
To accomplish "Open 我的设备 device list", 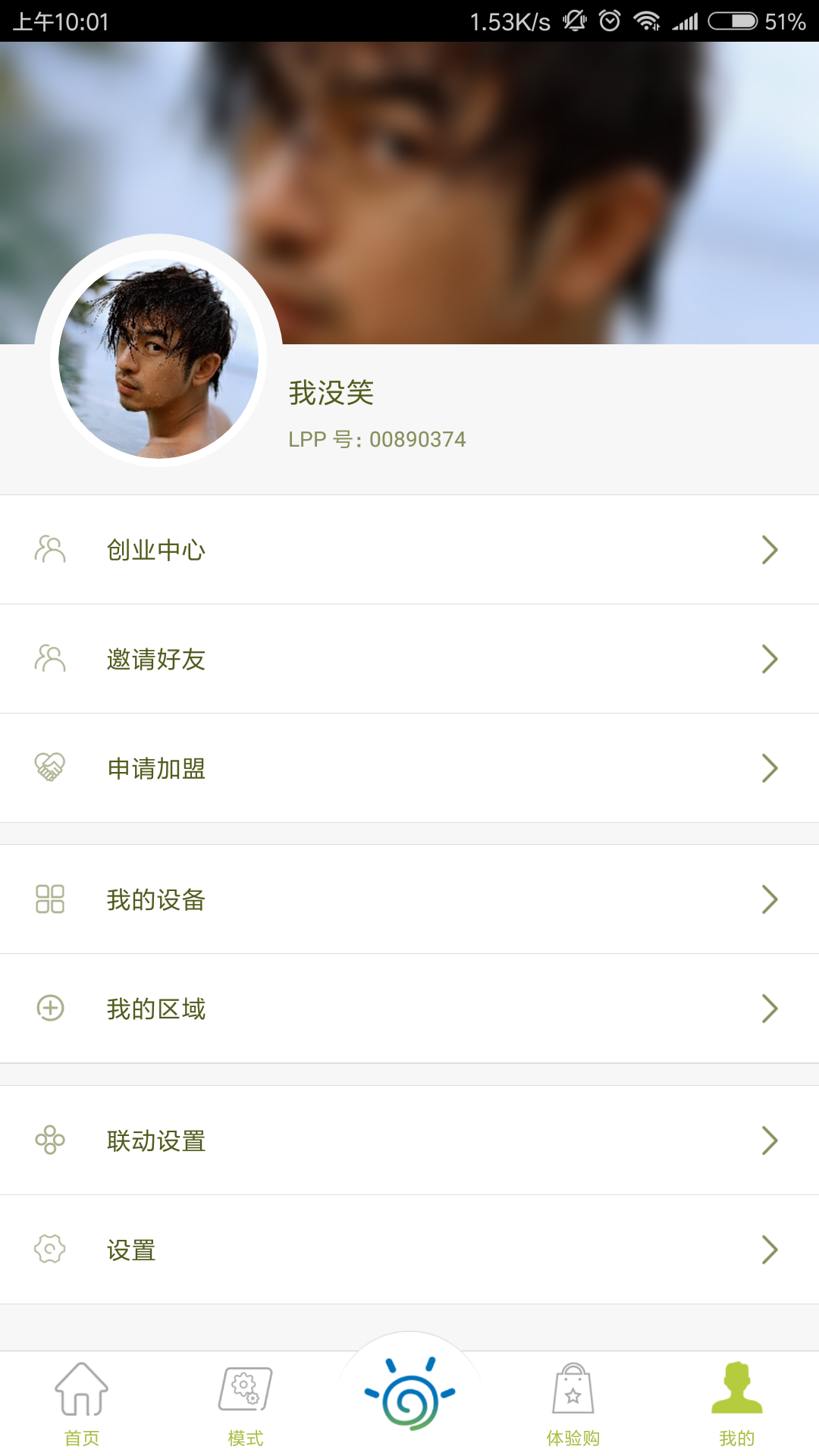I will coord(409,899).
